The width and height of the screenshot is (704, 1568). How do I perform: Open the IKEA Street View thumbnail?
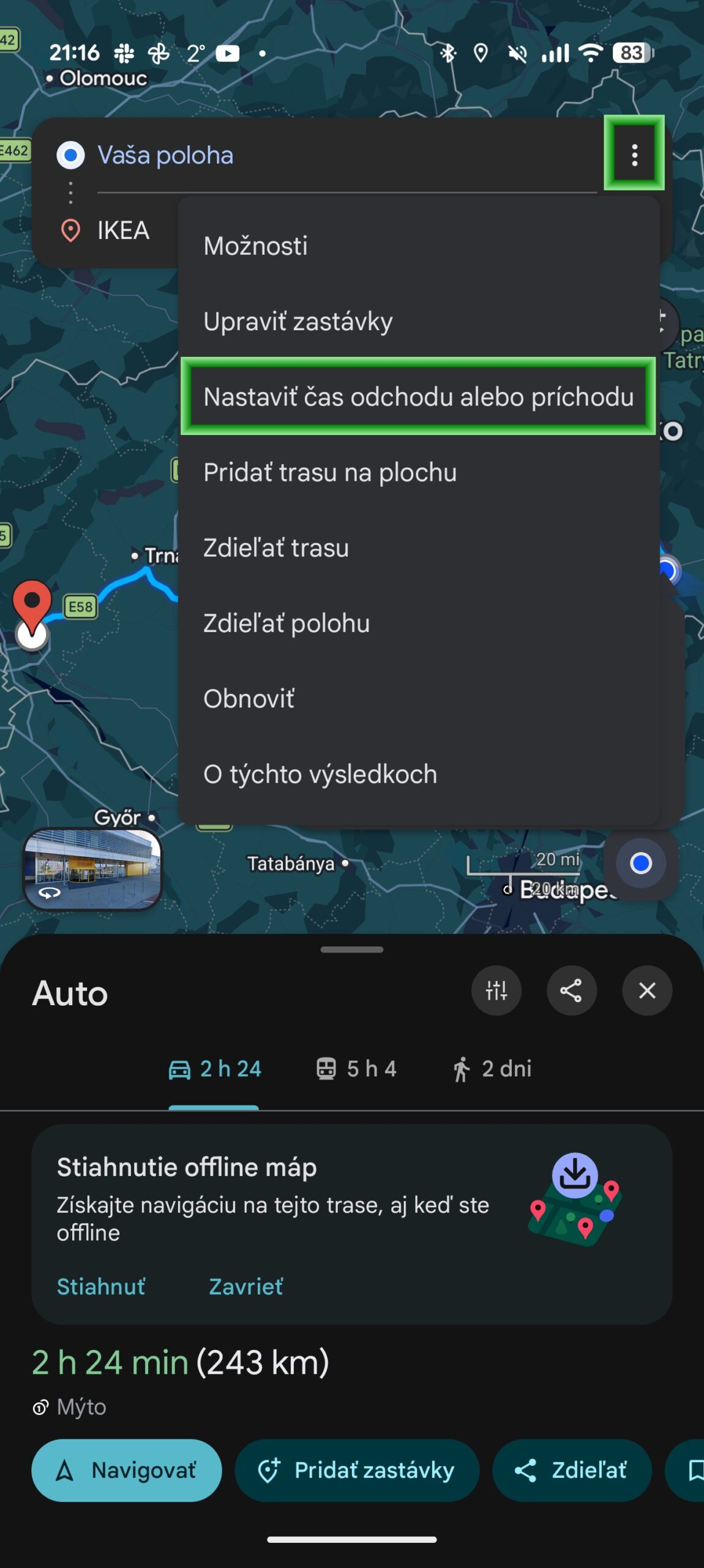(92, 869)
